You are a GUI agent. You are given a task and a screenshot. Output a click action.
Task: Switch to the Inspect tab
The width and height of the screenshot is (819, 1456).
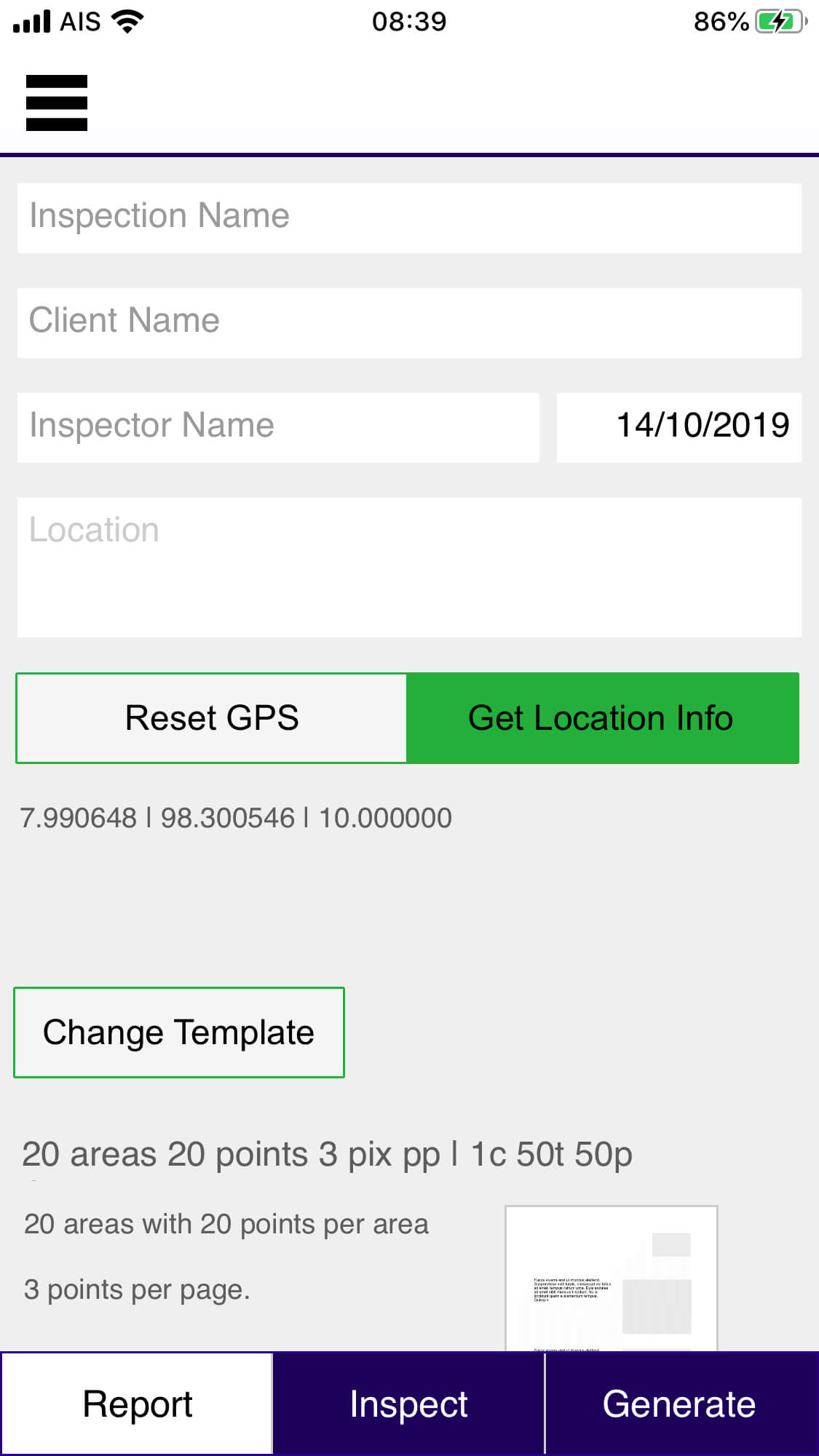408,1404
